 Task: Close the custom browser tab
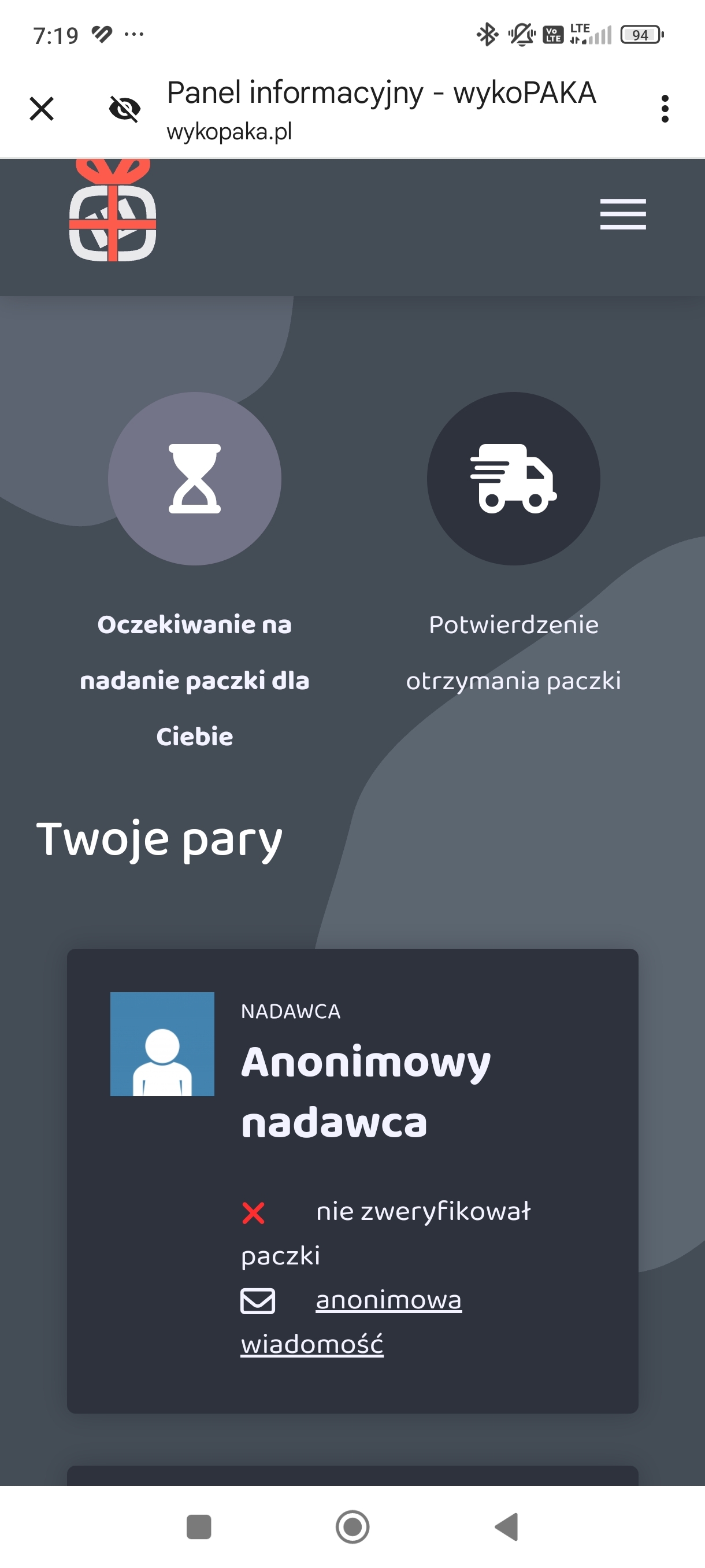42,109
